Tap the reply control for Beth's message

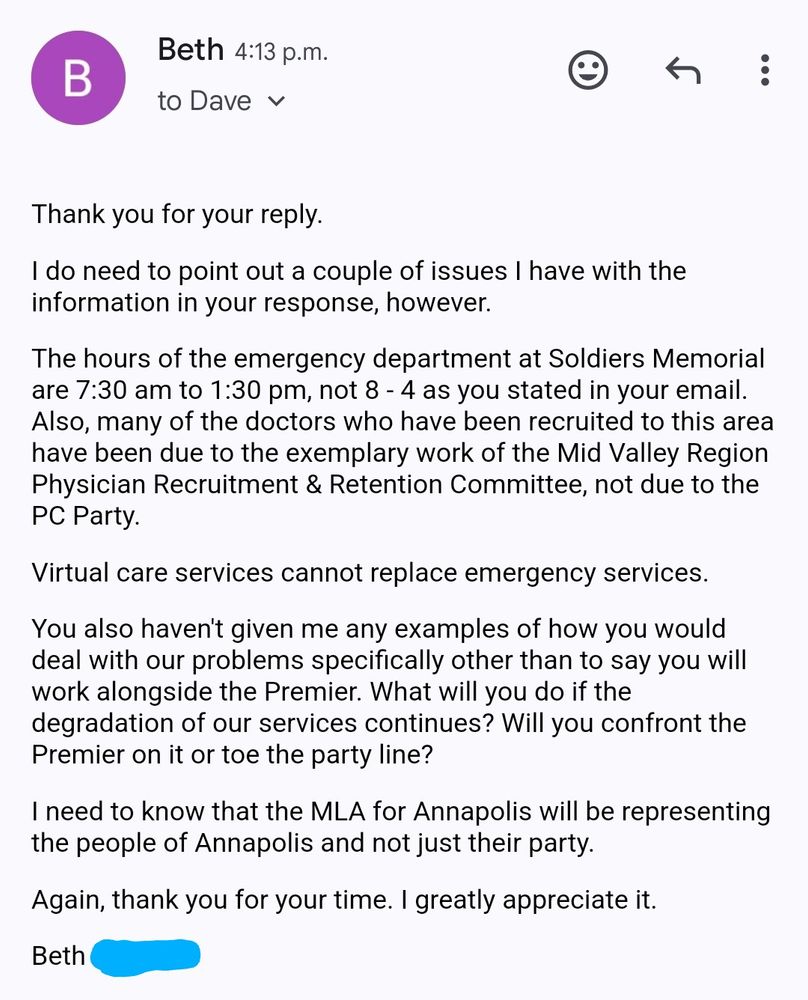[683, 70]
